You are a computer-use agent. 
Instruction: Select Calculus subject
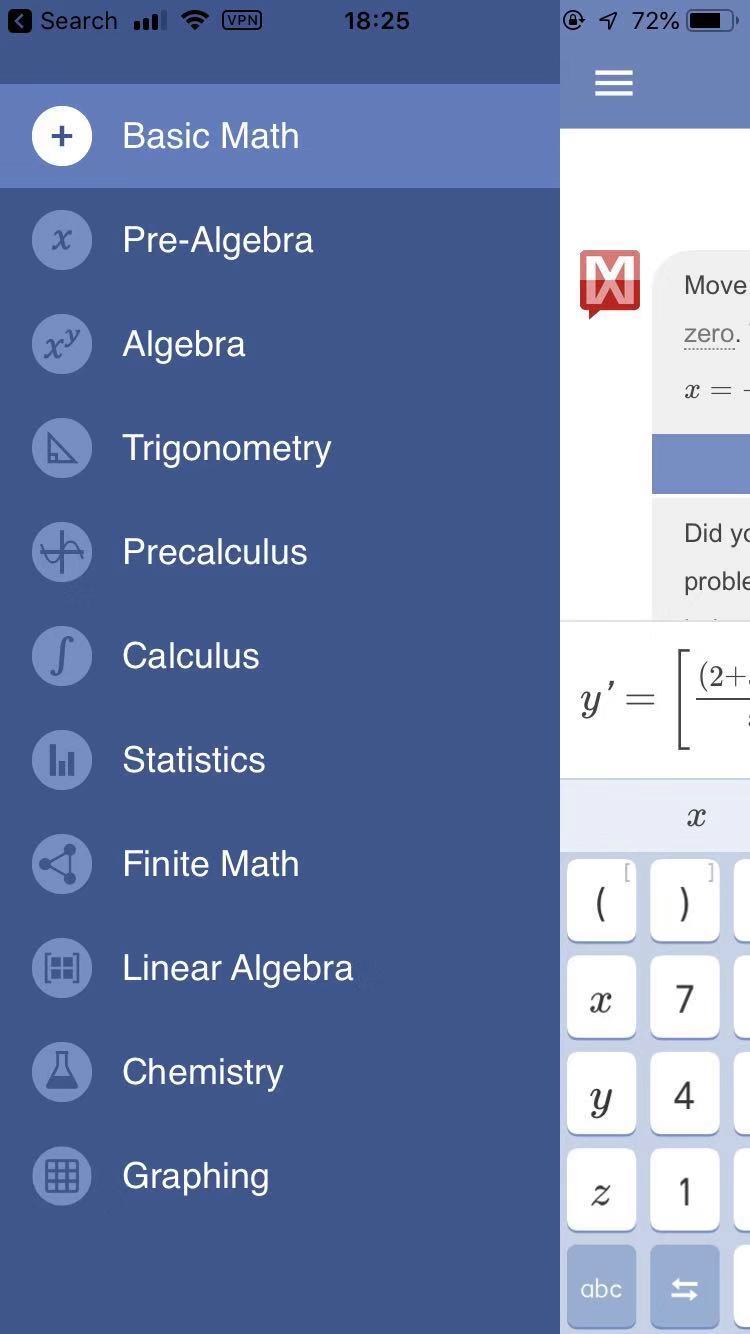click(x=190, y=656)
